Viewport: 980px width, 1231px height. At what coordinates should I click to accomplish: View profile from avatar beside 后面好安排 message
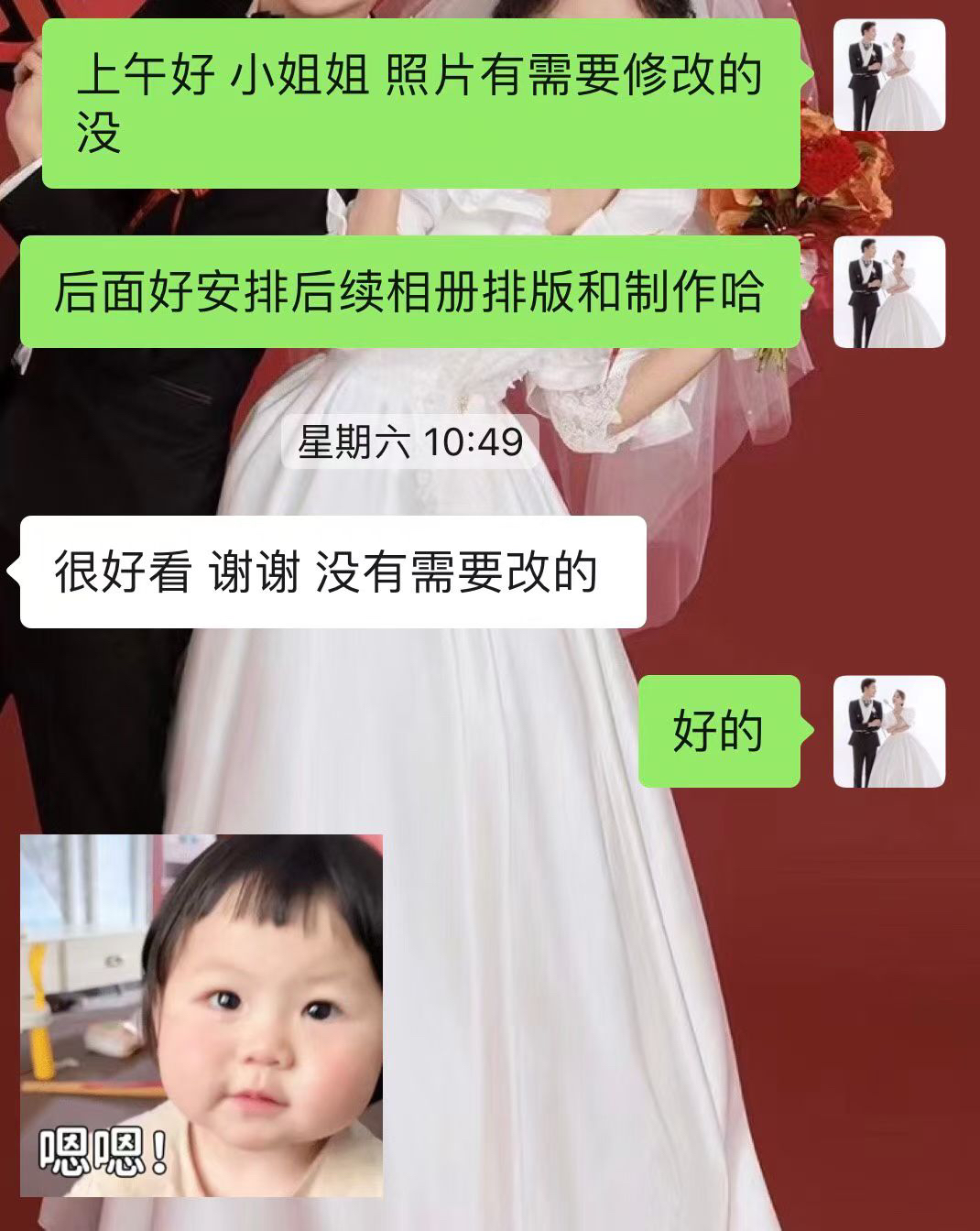[x=888, y=292]
